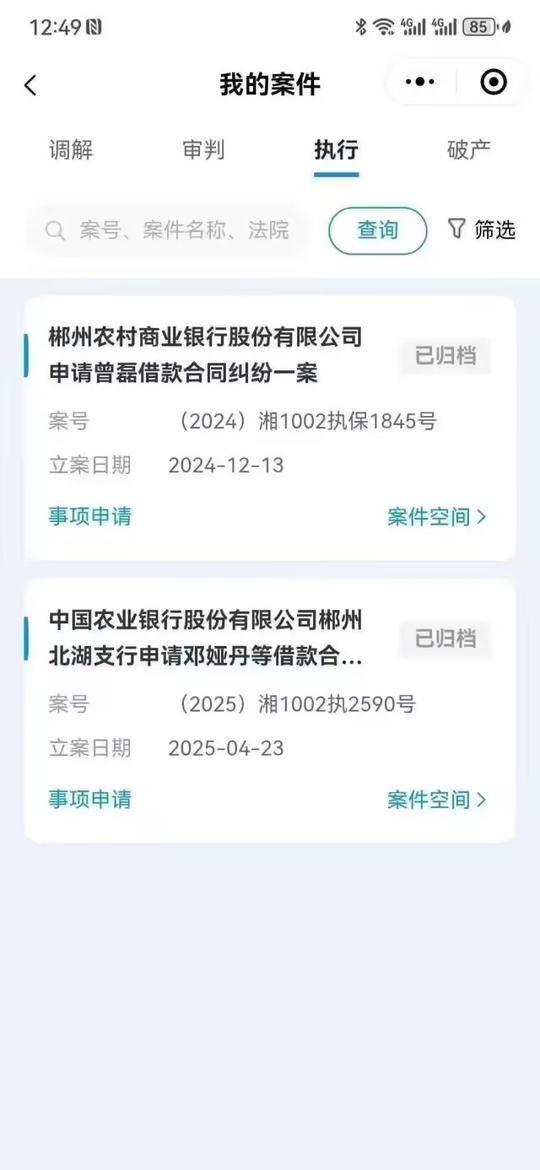This screenshot has height=1170, width=540.
Task: Open 案件空间 for case 执保1845号
Action: point(437,516)
